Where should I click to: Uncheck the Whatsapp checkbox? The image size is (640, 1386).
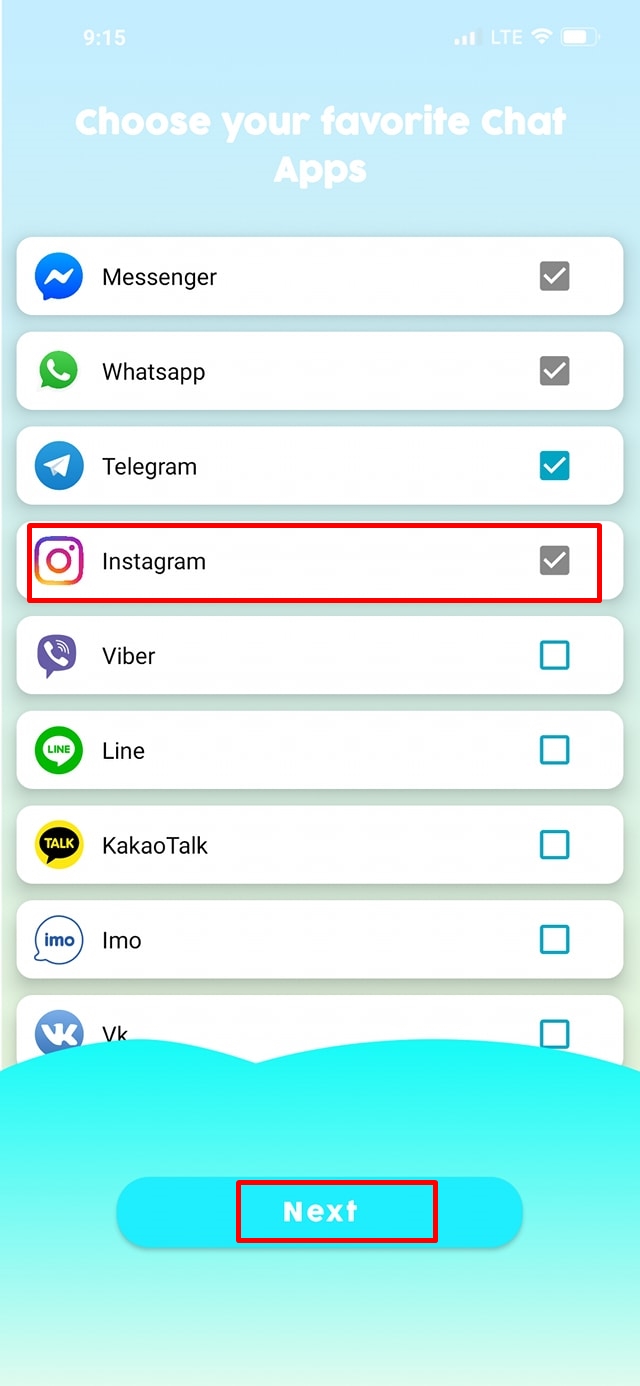pos(554,371)
